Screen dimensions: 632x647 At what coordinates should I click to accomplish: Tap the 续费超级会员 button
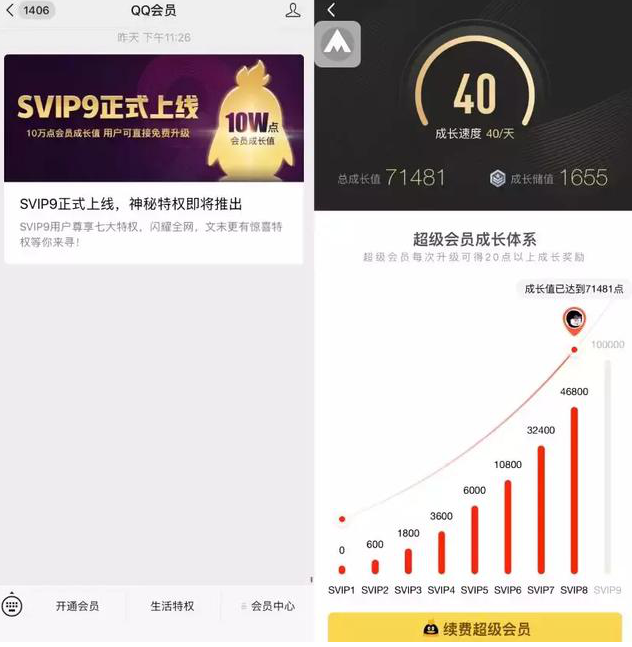point(475,629)
